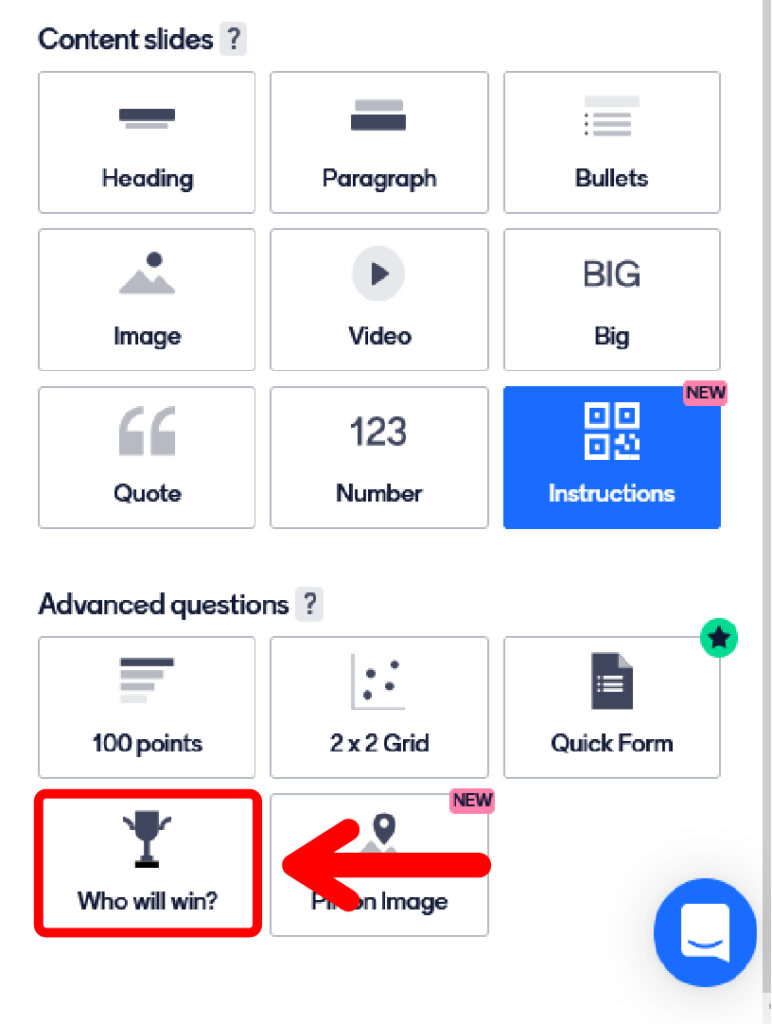Select the Heading slide type
This screenshot has height=1024, width=772.
(x=147, y=142)
